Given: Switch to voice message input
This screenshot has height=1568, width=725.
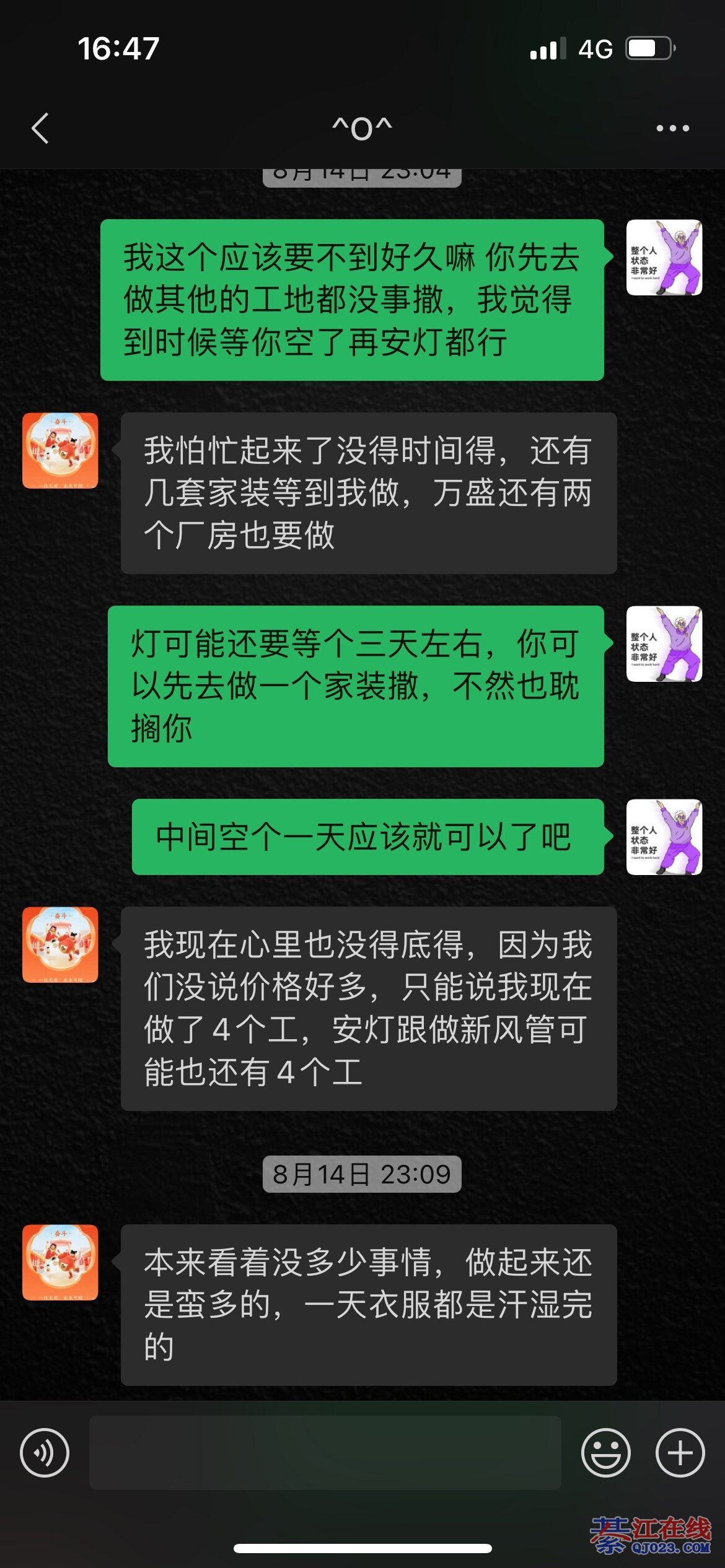Looking at the screenshot, I should [x=45, y=1452].
